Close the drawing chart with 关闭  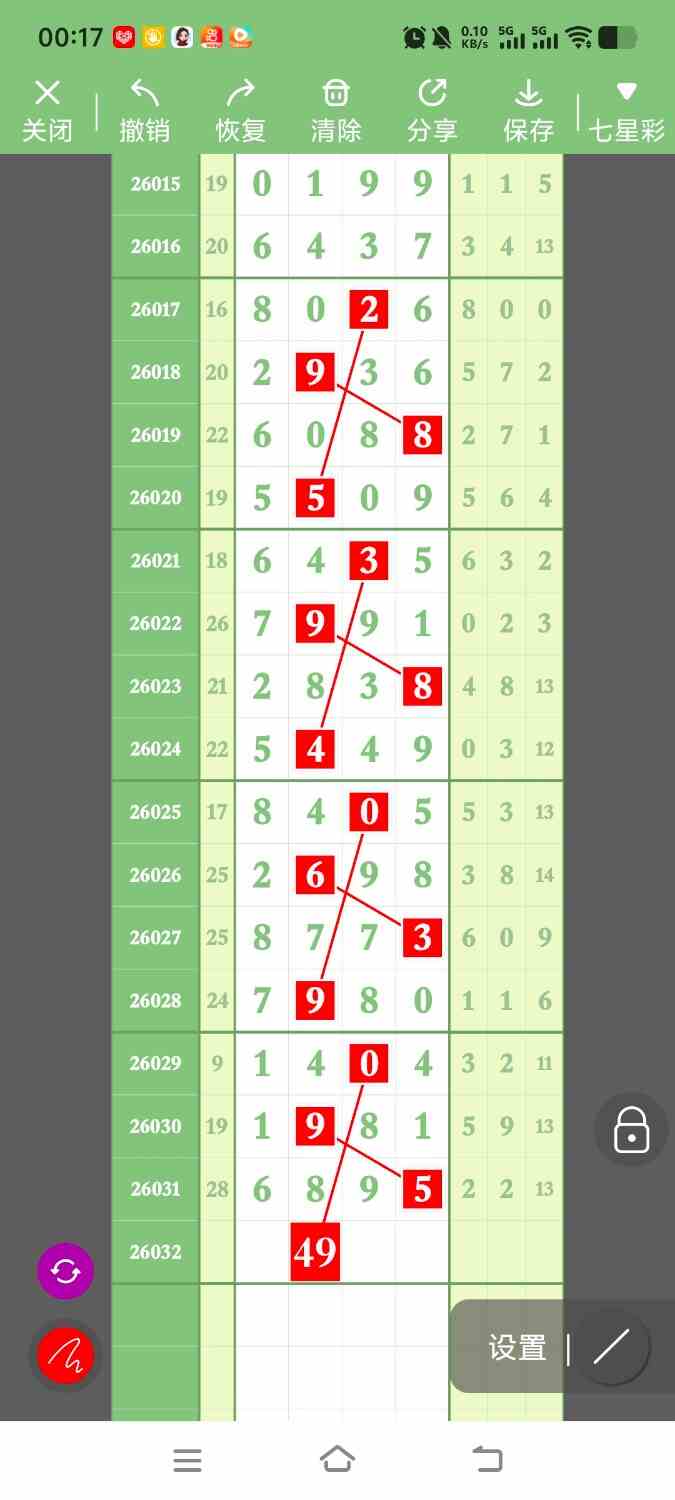[47, 112]
